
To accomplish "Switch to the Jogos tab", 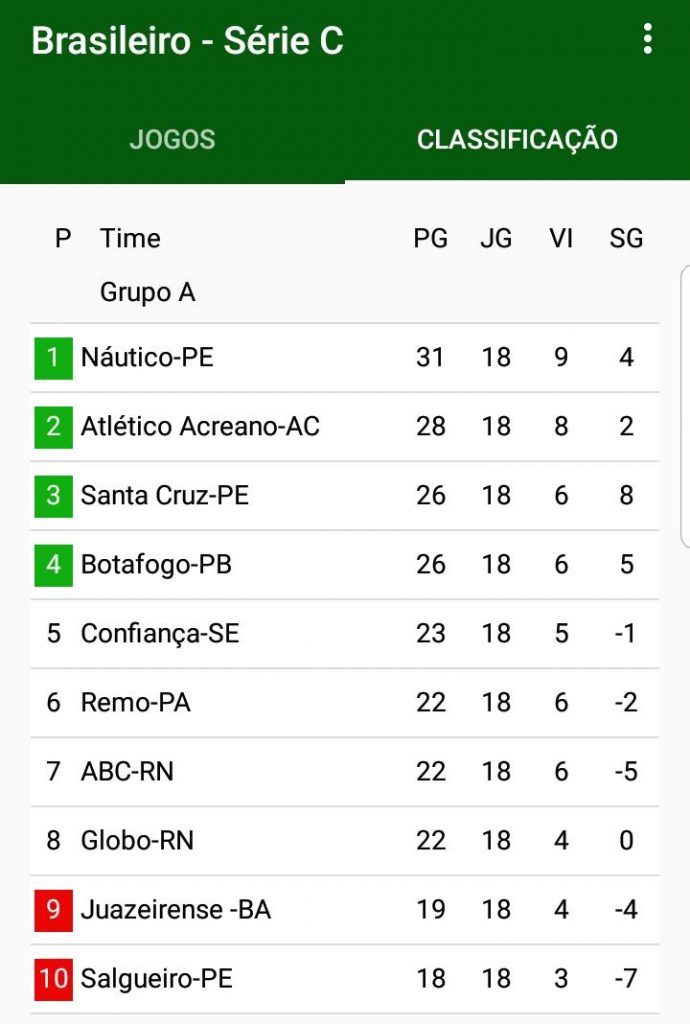I will [x=172, y=139].
